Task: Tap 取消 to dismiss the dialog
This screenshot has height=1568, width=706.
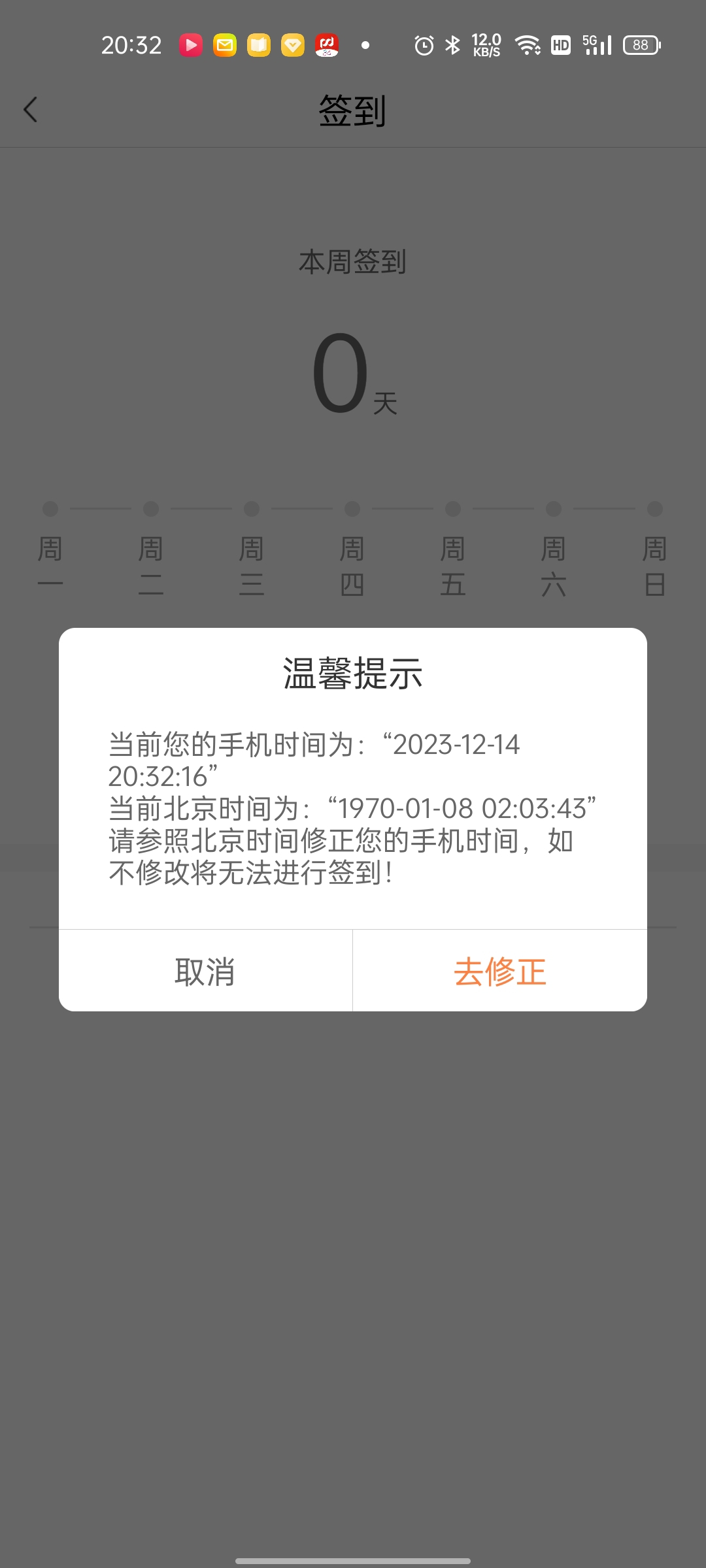Action: pos(205,971)
